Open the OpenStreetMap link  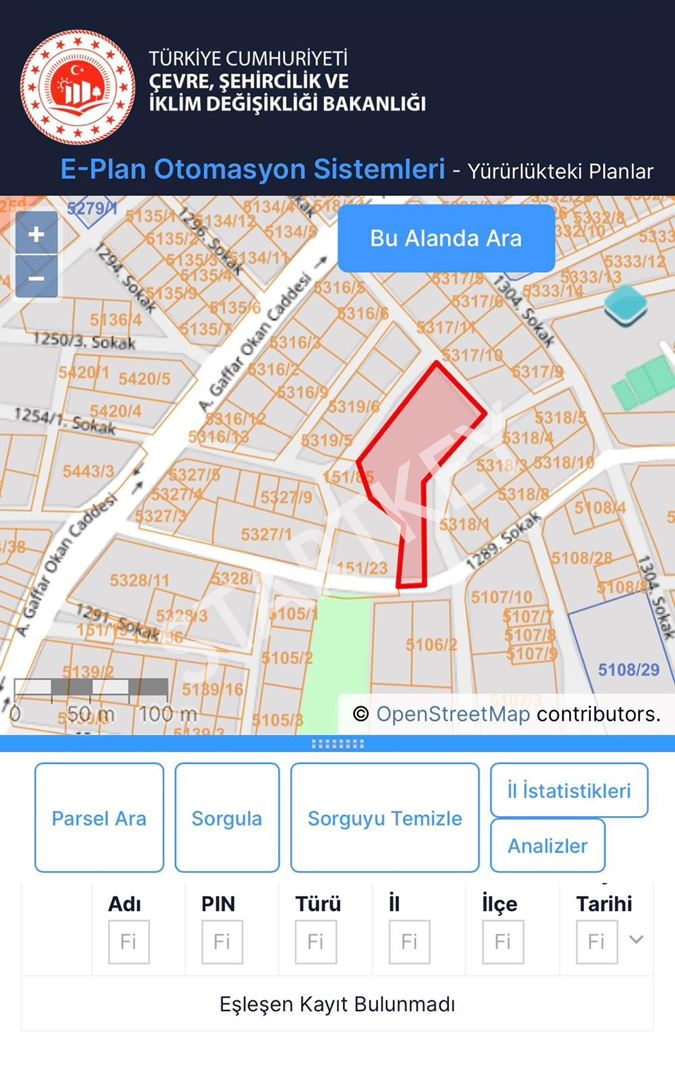[453, 714]
